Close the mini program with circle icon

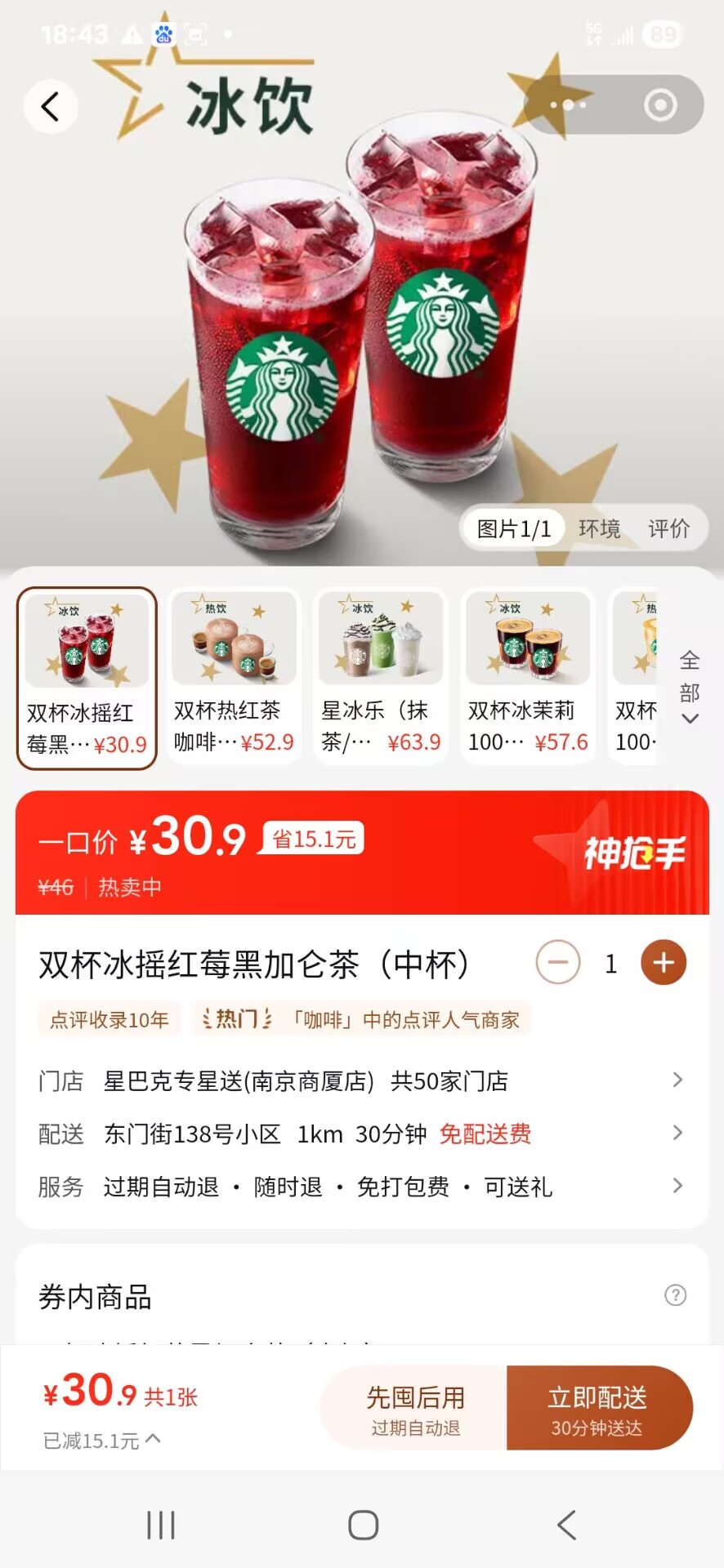[660, 105]
